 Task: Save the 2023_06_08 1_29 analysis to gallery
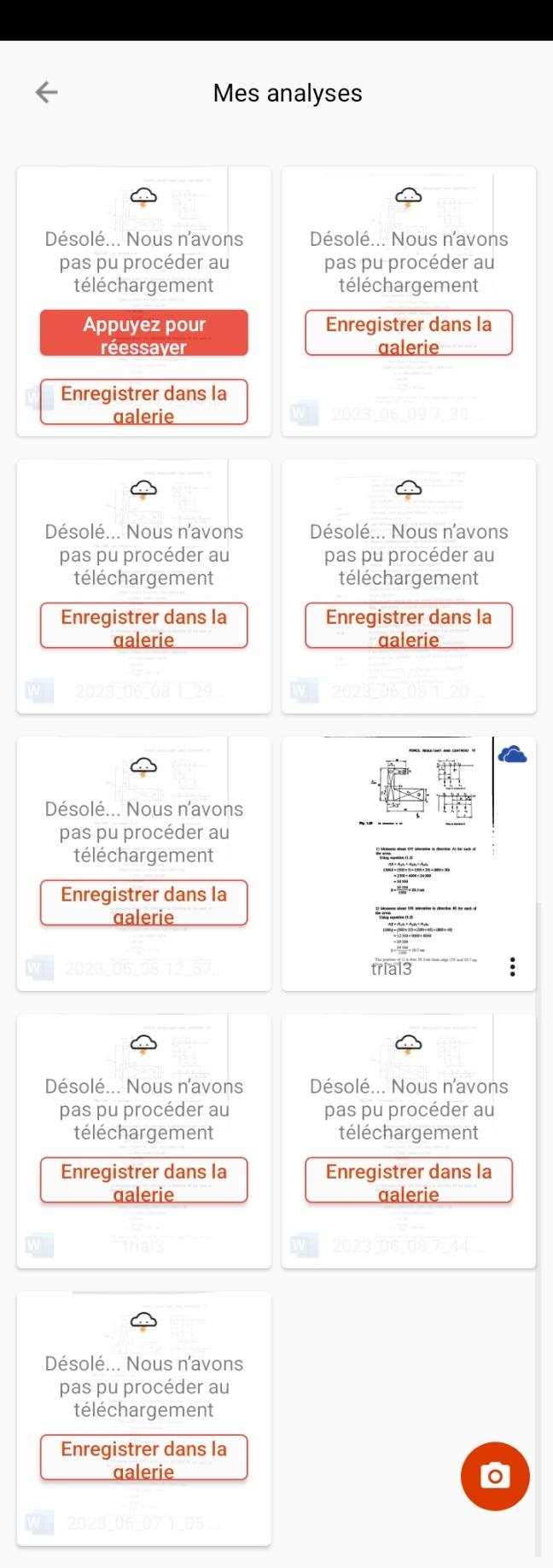pyautogui.click(x=143, y=626)
